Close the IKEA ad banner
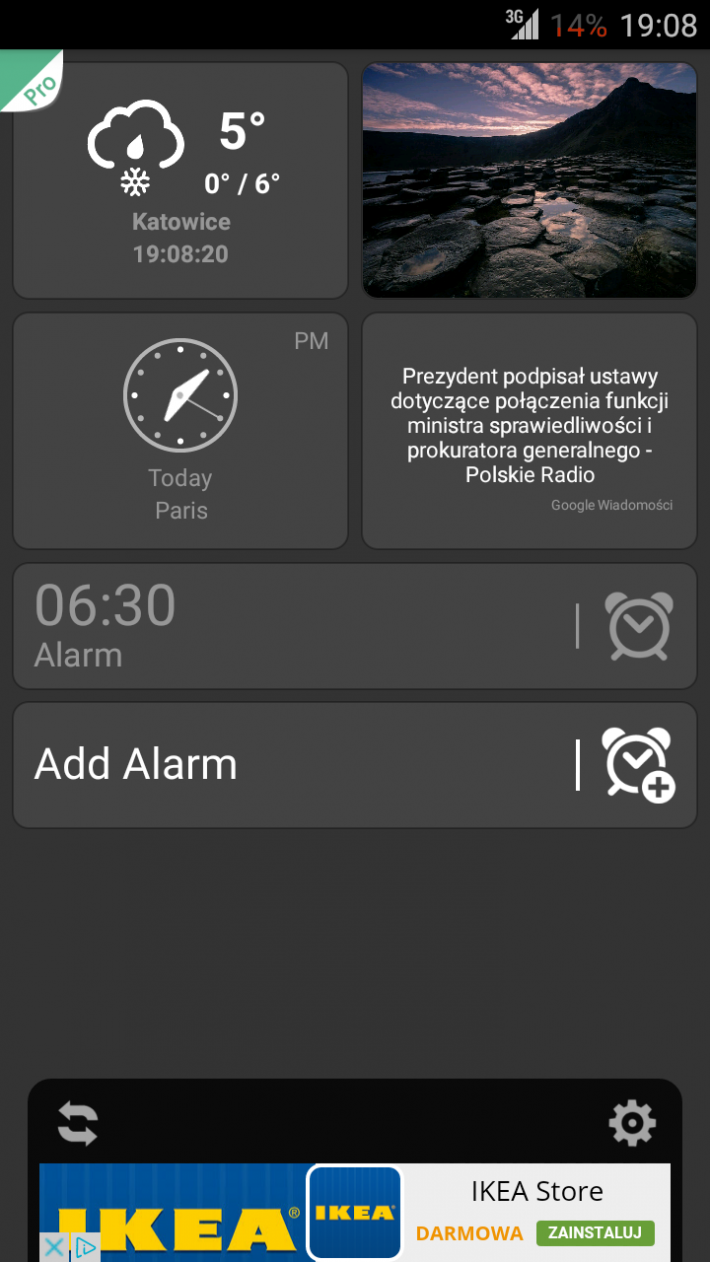The height and width of the screenshot is (1262, 710). pos(54,1247)
